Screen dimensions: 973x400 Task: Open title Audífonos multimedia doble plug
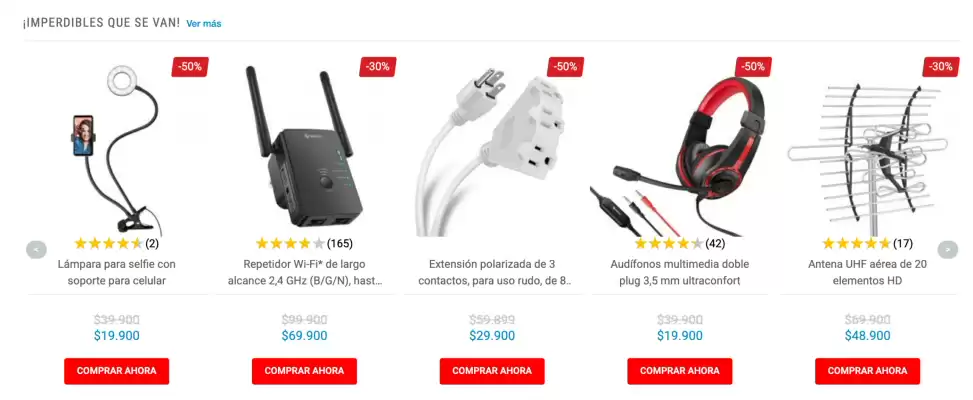tap(680, 272)
